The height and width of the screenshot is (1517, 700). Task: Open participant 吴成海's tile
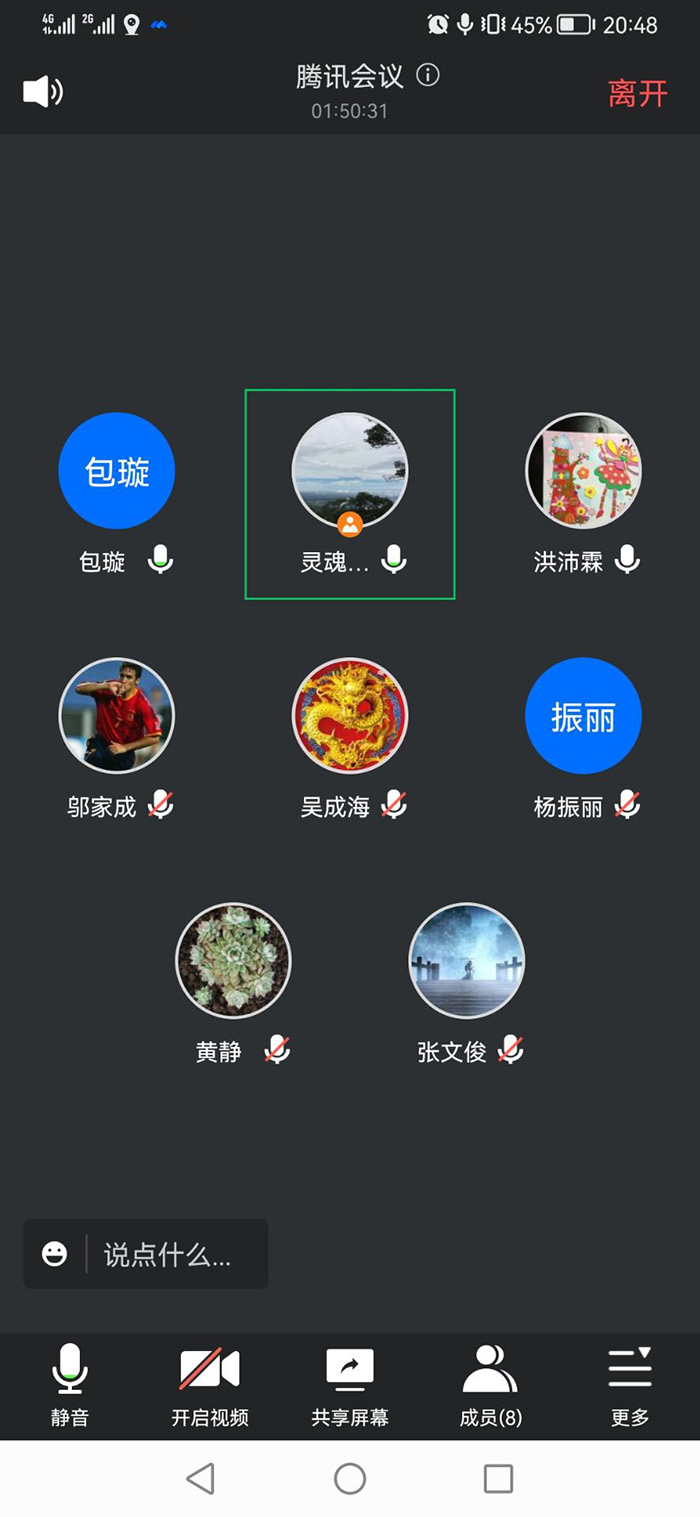click(x=350, y=716)
